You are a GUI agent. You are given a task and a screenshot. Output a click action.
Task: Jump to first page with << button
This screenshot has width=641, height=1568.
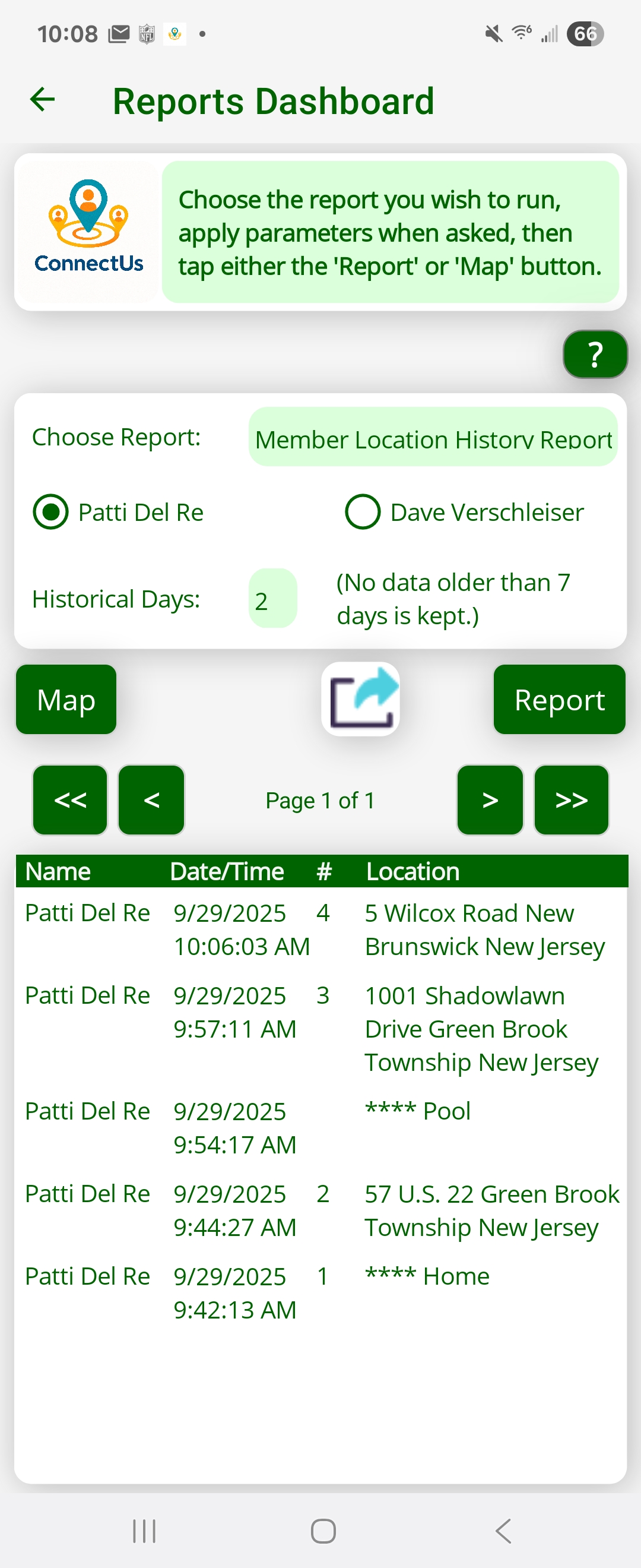pyautogui.click(x=70, y=800)
